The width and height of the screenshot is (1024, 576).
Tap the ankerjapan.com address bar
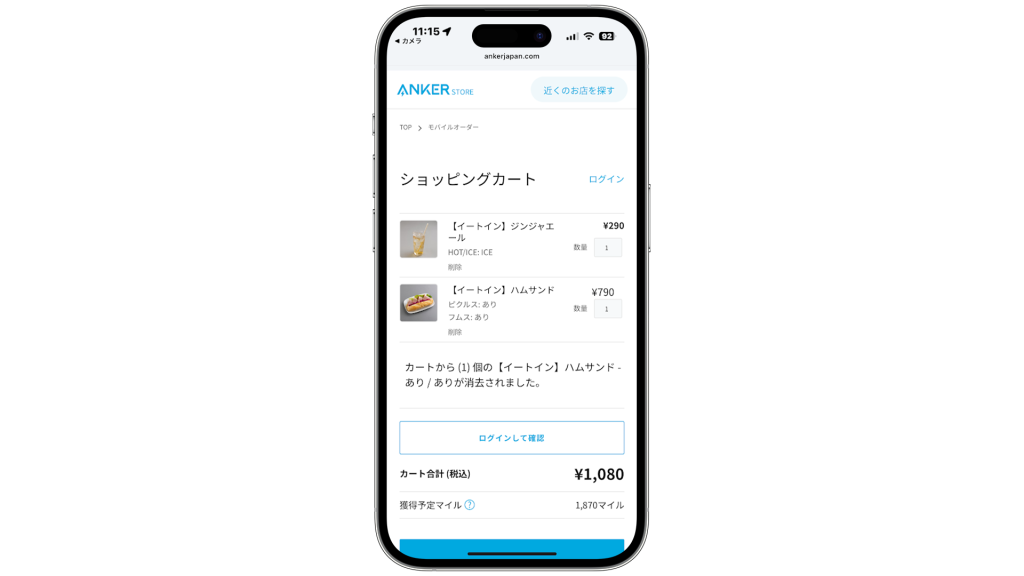click(511, 56)
